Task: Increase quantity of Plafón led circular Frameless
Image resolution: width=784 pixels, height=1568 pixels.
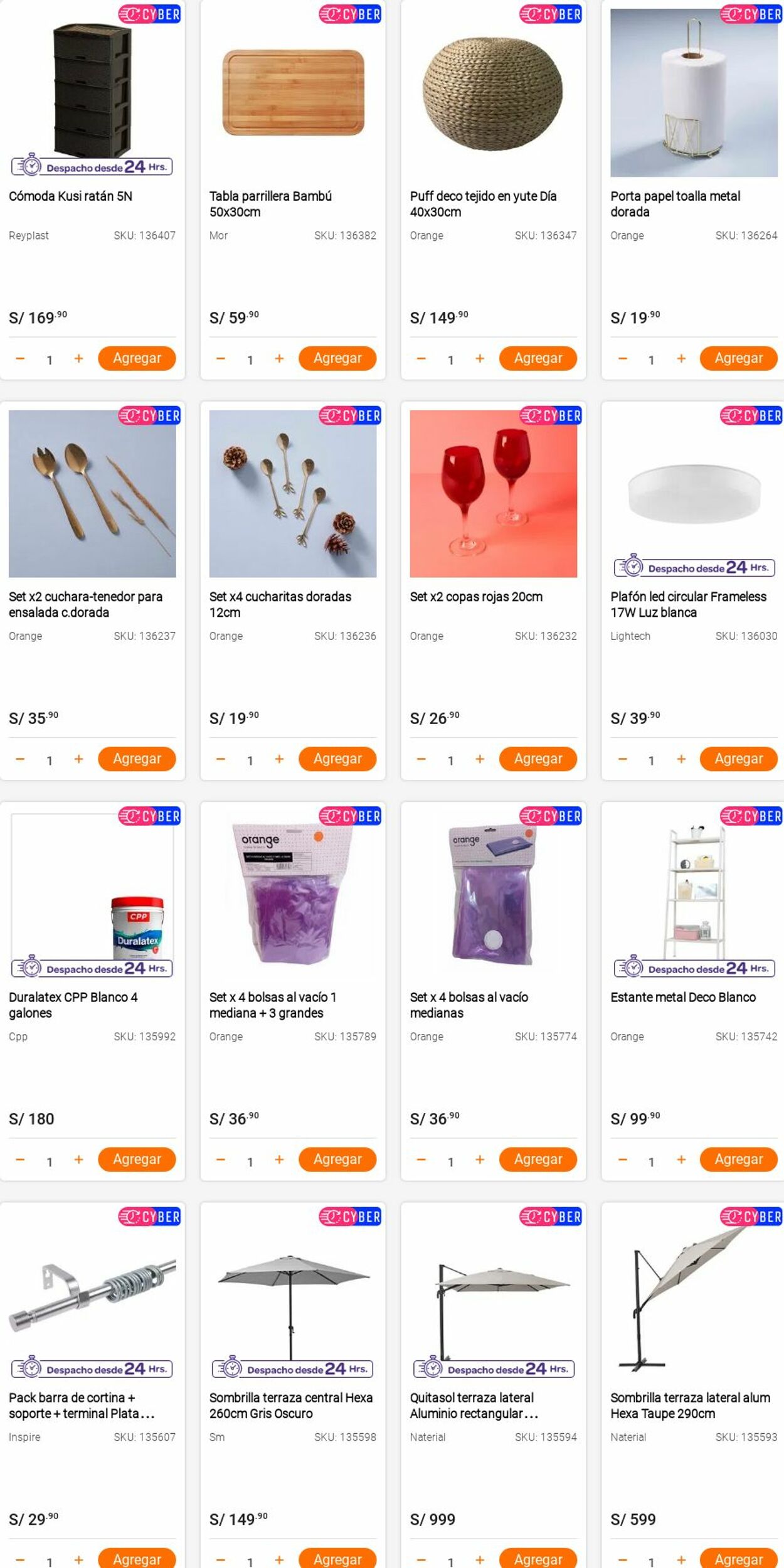Action: [x=681, y=759]
